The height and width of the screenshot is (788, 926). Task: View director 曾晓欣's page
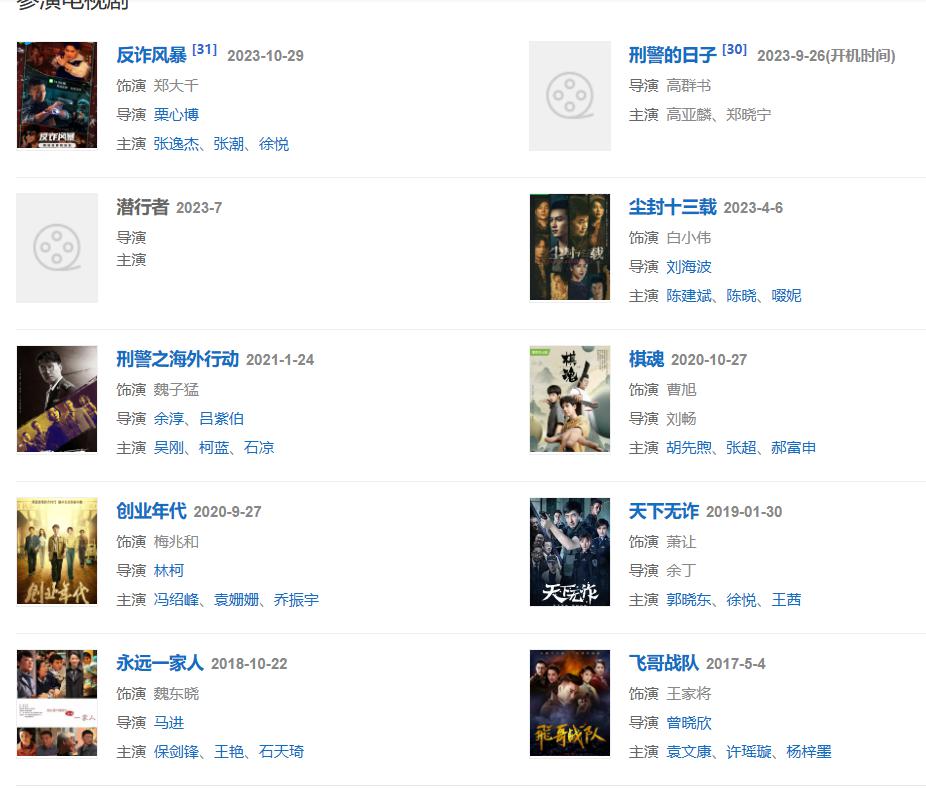tap(689, 723)
